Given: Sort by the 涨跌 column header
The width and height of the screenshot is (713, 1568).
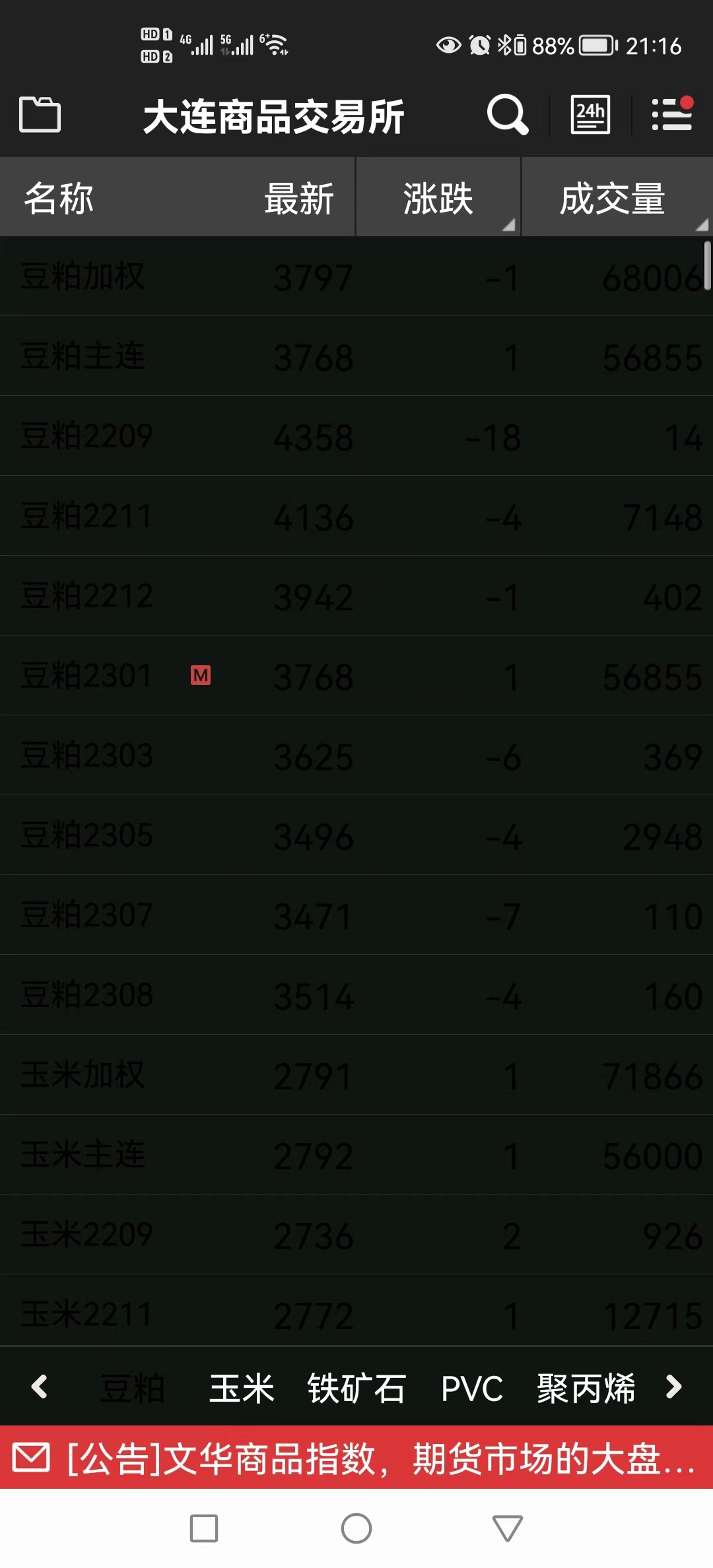Looking at the screenshot, I should 438,197.
